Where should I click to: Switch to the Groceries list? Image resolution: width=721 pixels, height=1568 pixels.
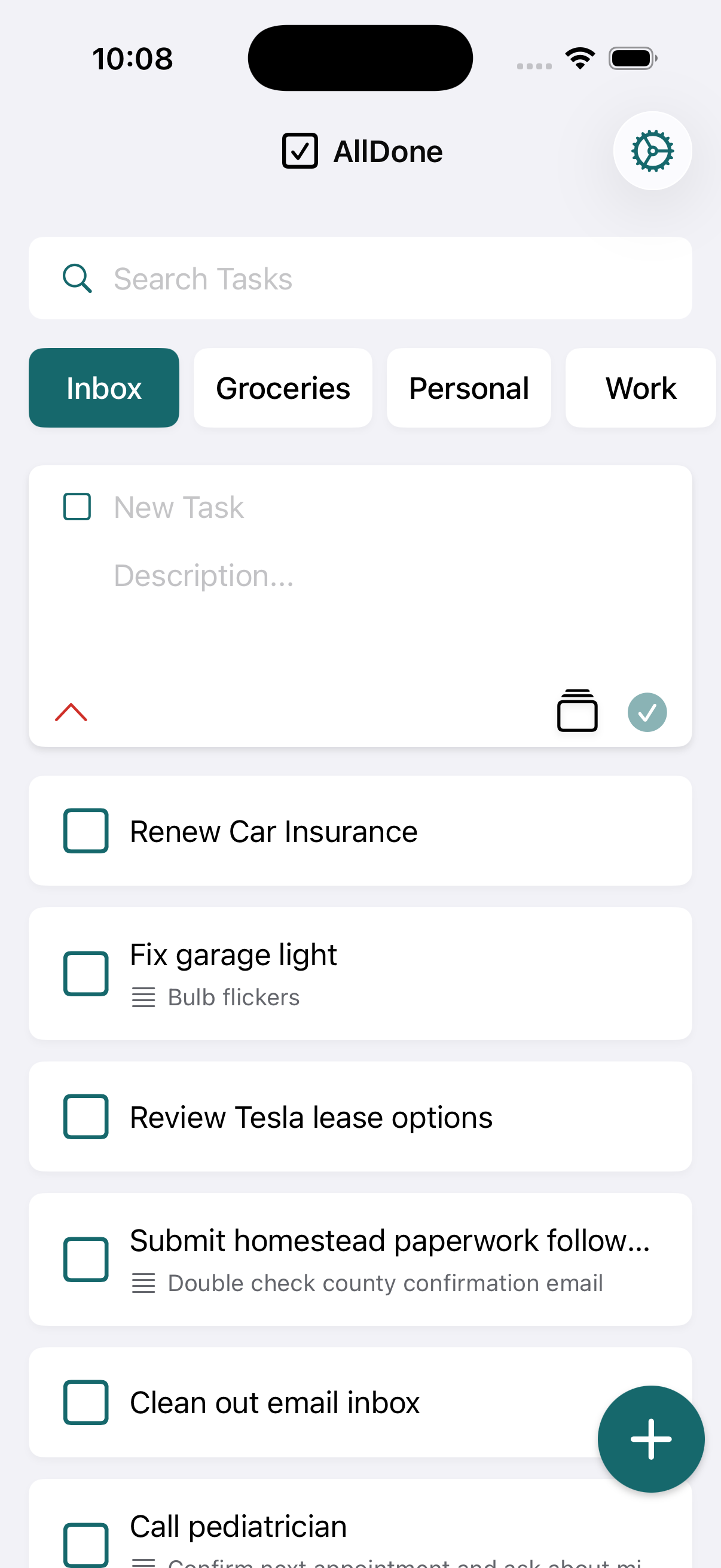coord(283,388)
